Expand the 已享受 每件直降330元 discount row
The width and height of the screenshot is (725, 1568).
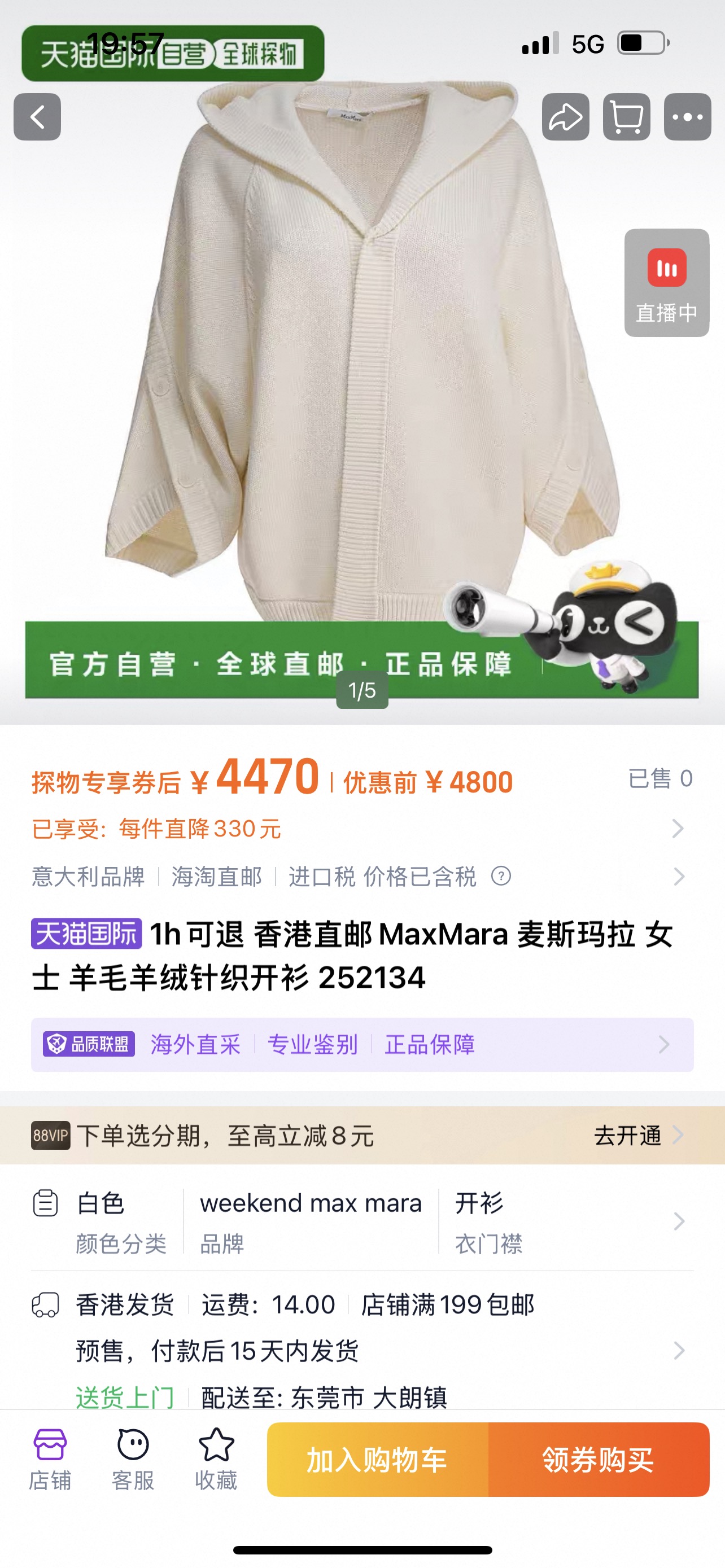pyautogui.click(x=362, y=829)
